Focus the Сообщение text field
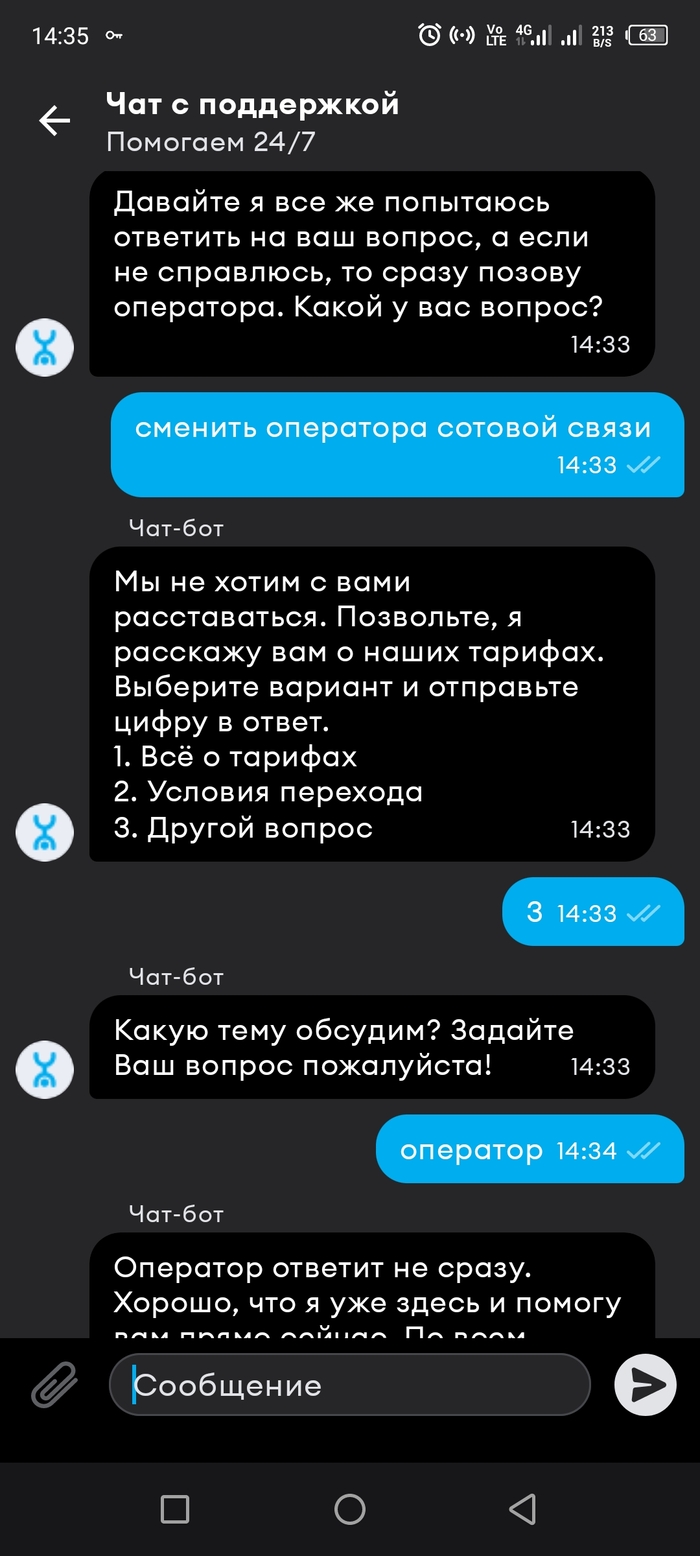The width and height of the screenshot is (700, 1556). (350, 1385)
